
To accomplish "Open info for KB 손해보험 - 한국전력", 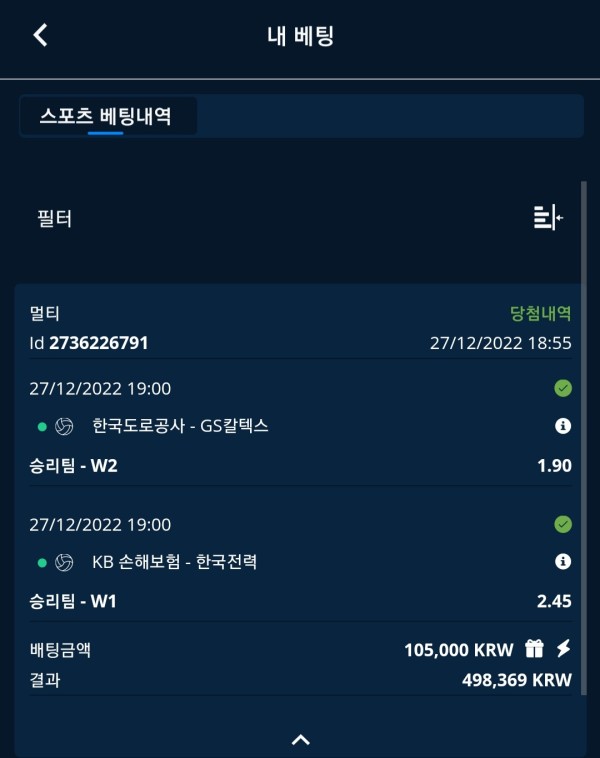I will (x=562, y=562).
